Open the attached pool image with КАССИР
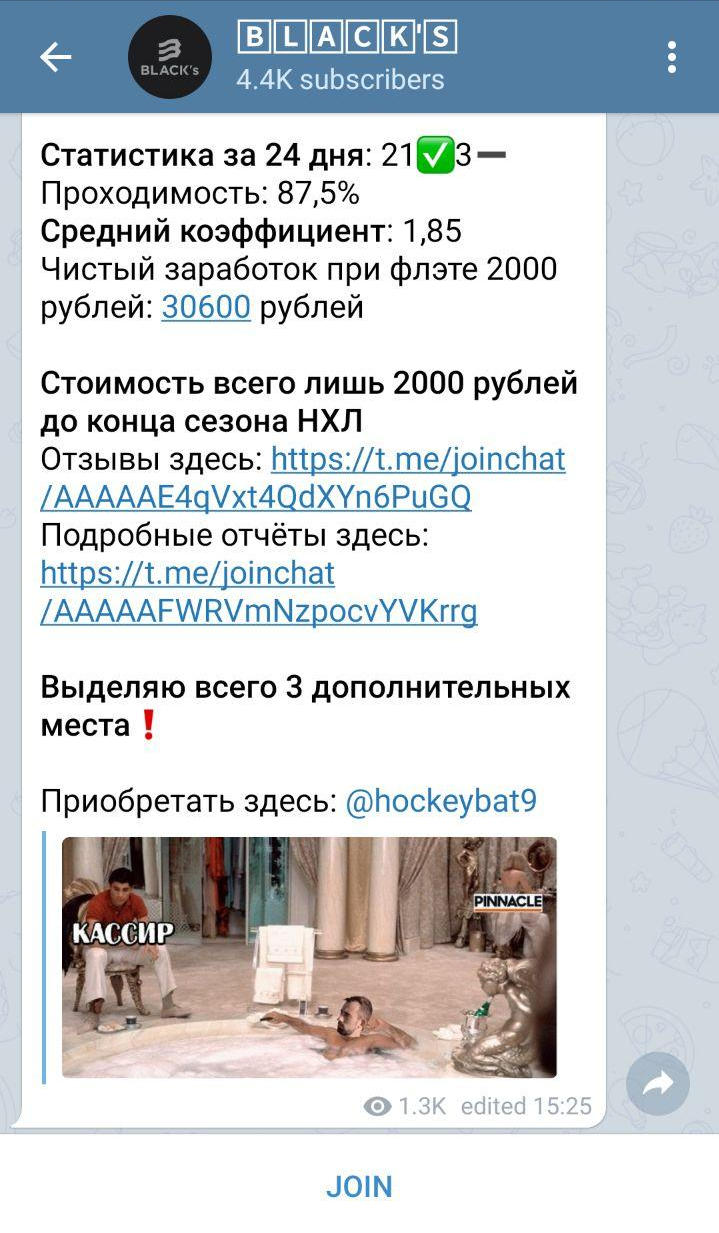Screen dimensions: 719x1233 [x=309, y=956]
